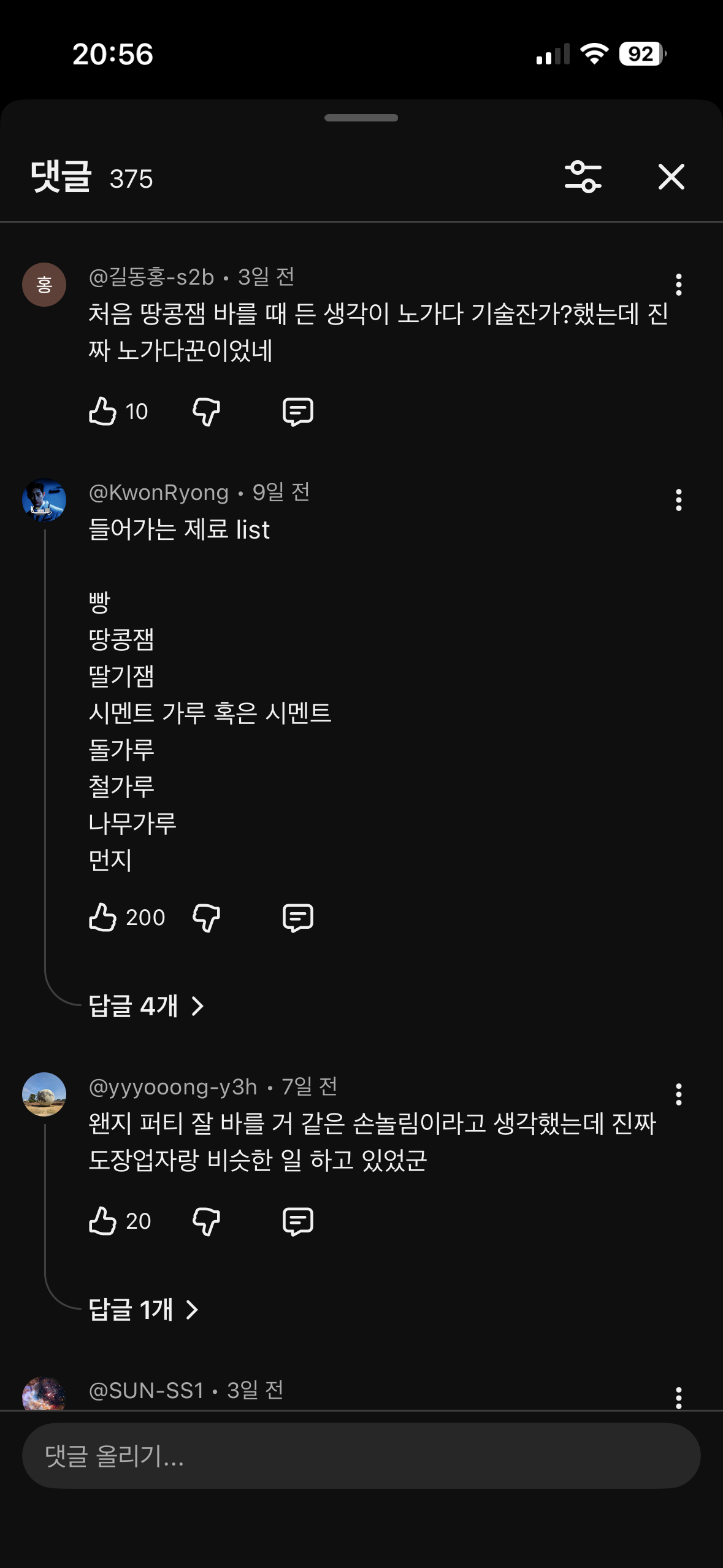The width and height of the screenshot is (723, 1568).
Task: Like @KwonRyong's comment with 200 likes
Action: (x=102, y=917)
